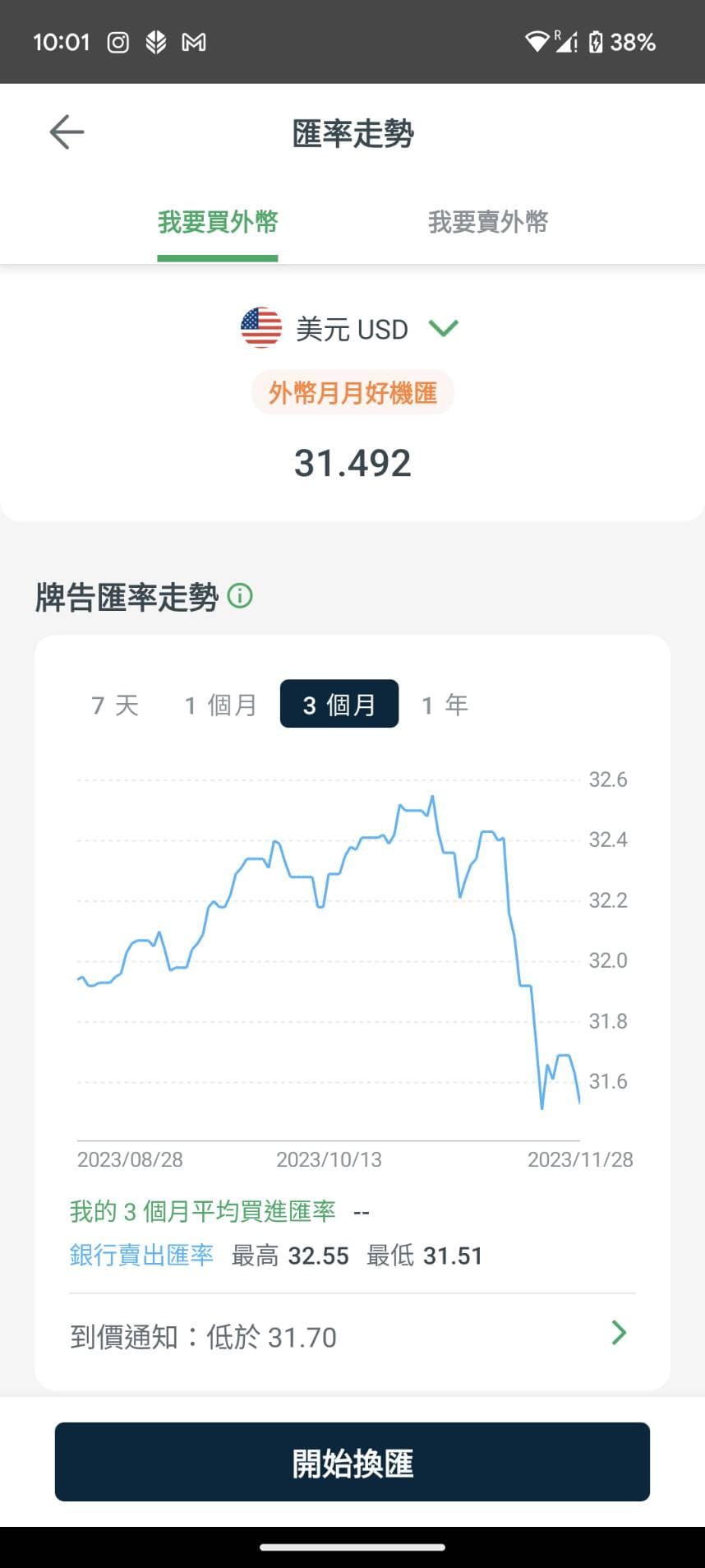
Task: Tap the back arrow to exit 匯率走勢
Action: pos(66,132)
